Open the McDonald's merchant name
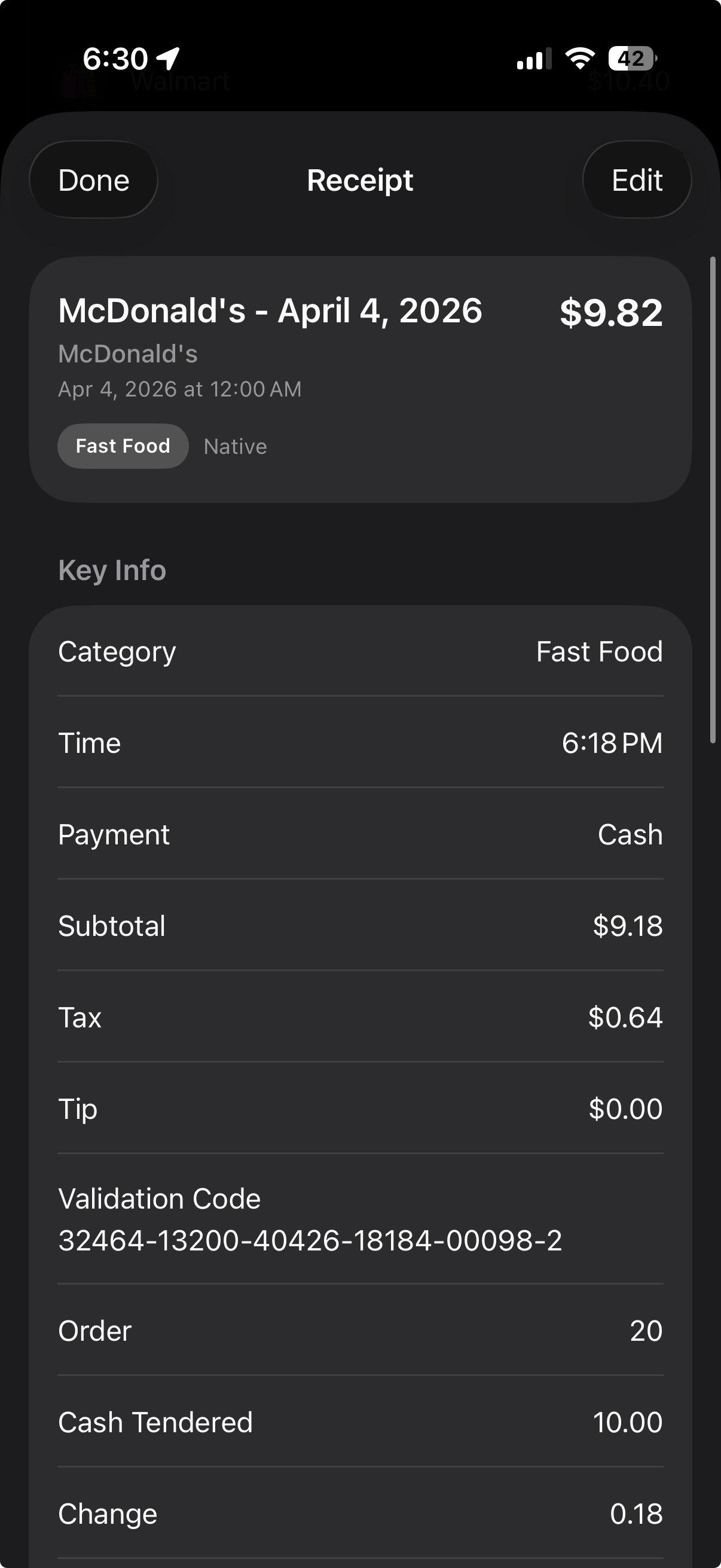 click(x=128, y=353)
